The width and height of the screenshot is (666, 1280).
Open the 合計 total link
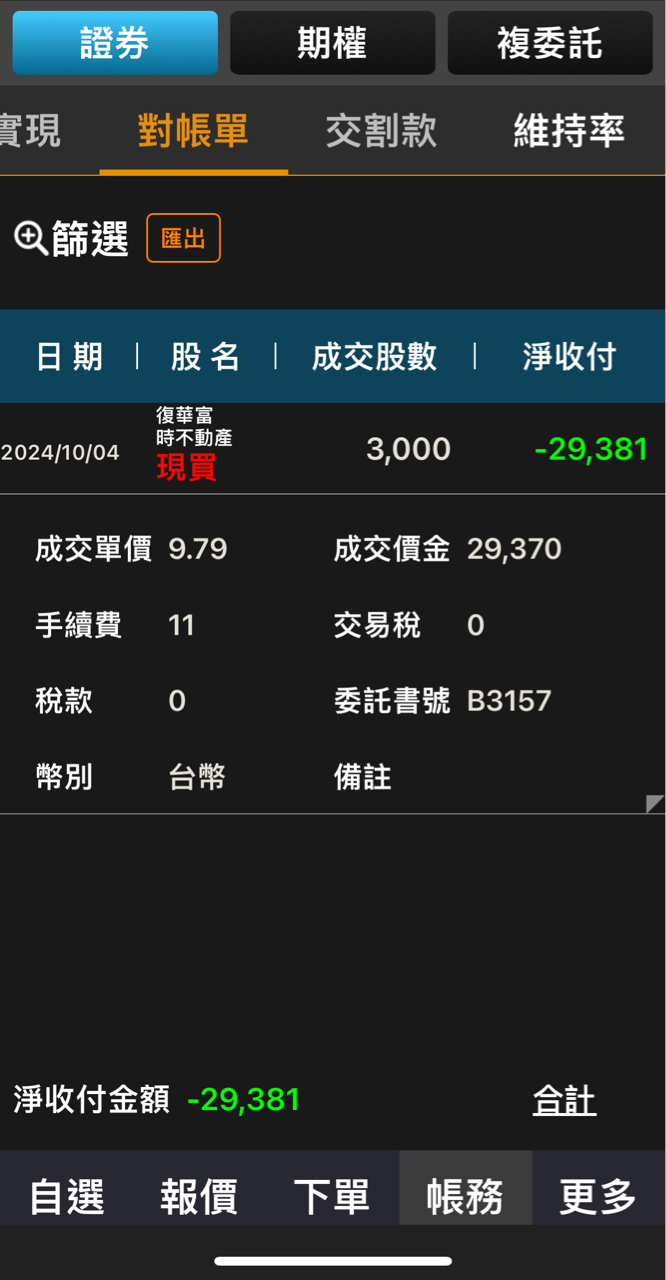pyautogui.click(x=564, y=1101)
